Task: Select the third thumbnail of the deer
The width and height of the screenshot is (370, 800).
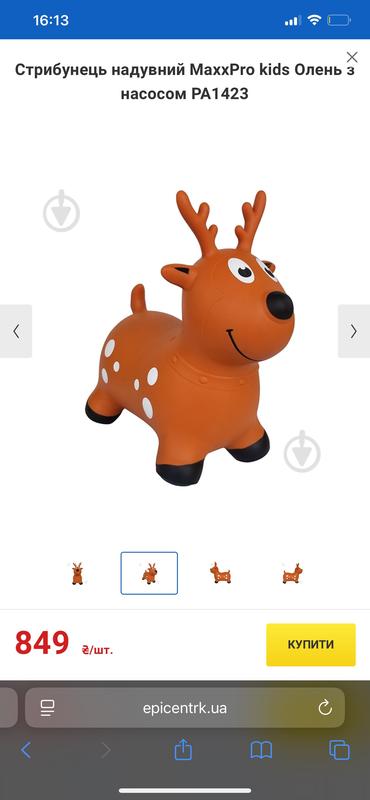Action: pyautogui.click(x=220, y=573)
